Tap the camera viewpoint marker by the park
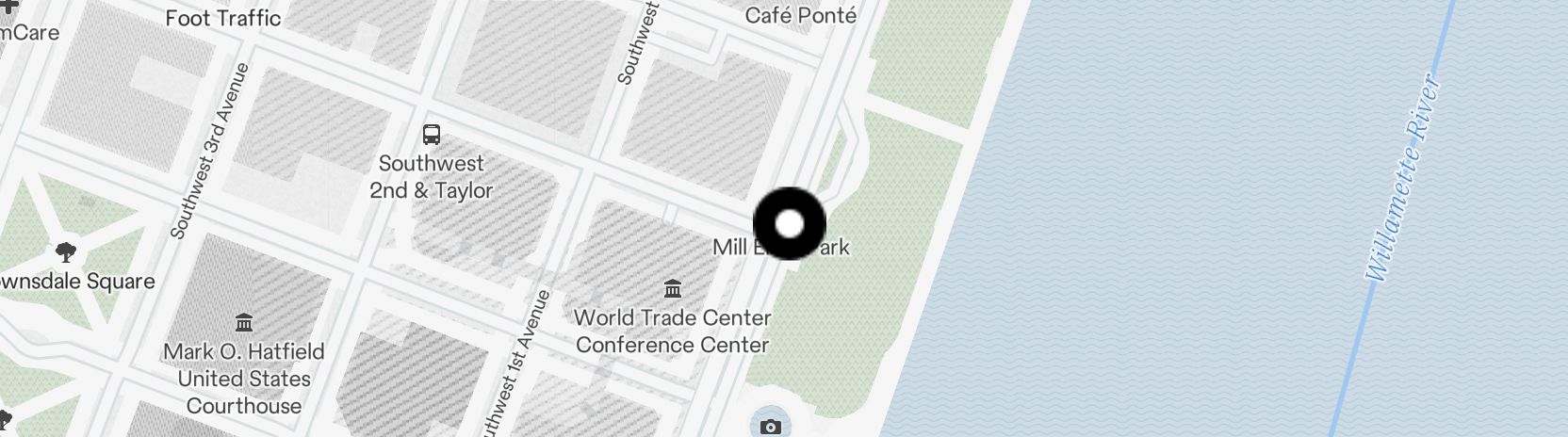Image resolution: width=1568 pixels, height=437 pixels. [x=770, y=426]
